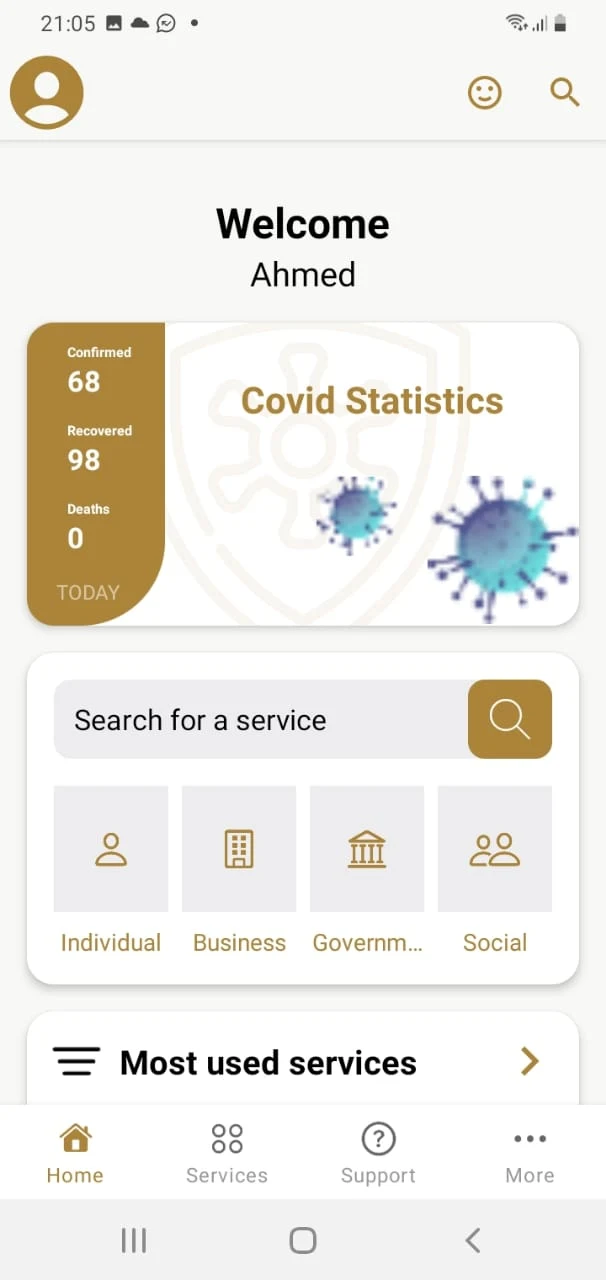Switch to the Support tab
This screenshot has width=606, height=1280.
tap(378, 1153)
